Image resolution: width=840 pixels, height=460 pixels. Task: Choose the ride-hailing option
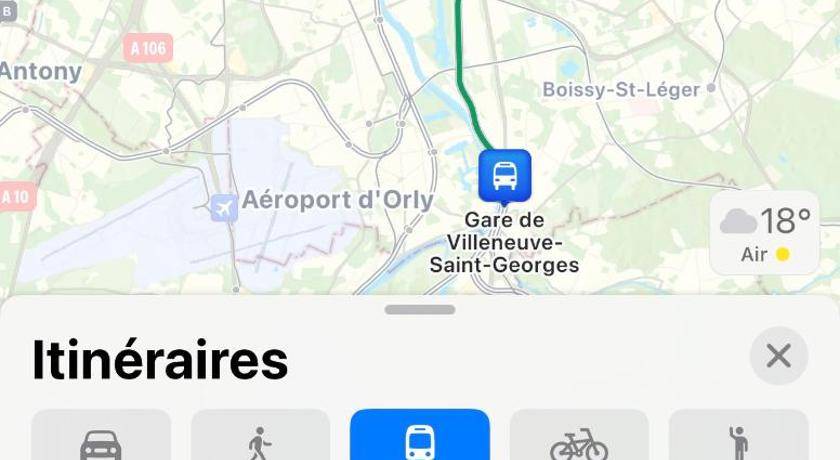[738, 438]
